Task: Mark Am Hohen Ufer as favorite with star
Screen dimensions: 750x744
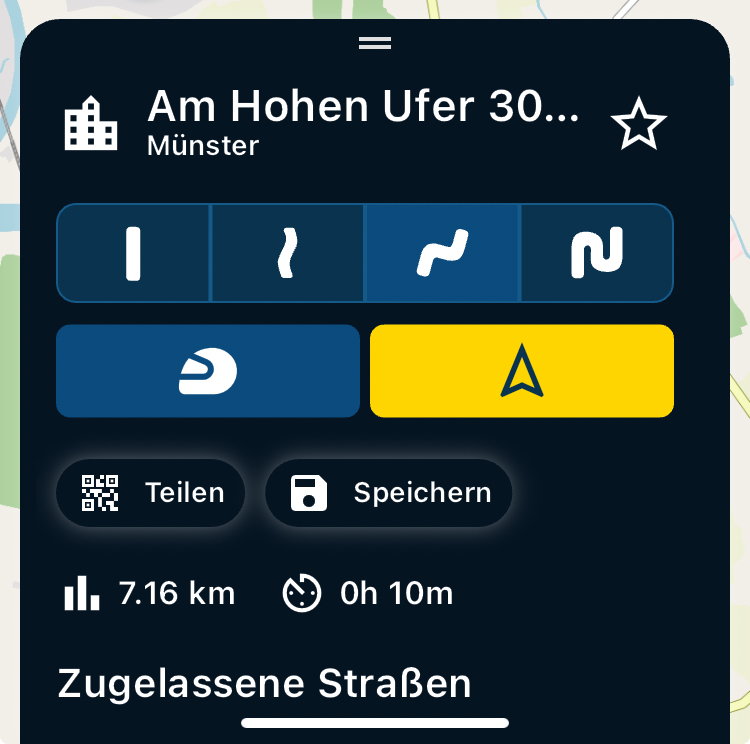Action: [638, 127]
